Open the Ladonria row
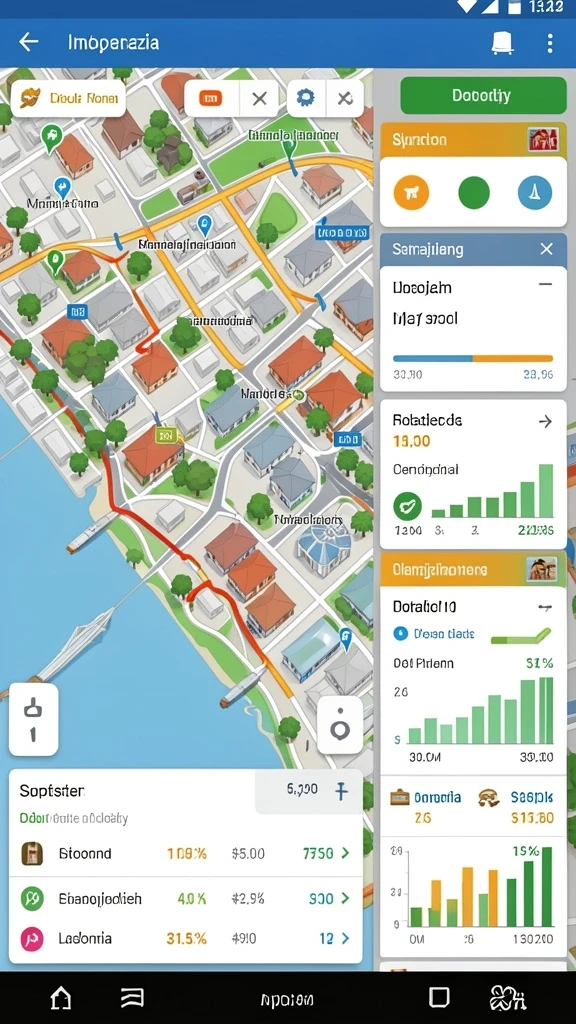 (x=185, y=938)
